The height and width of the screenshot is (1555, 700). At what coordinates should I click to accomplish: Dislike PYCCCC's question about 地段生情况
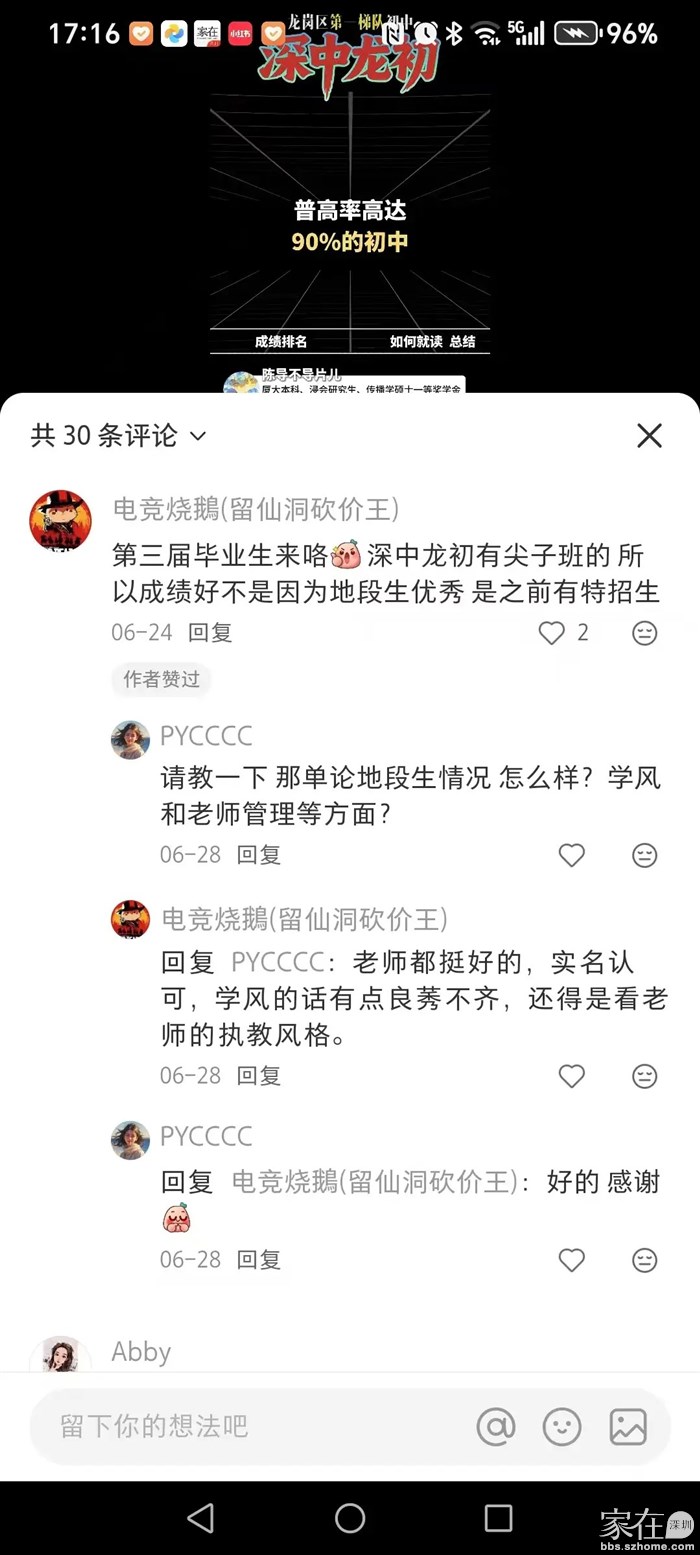645,855
